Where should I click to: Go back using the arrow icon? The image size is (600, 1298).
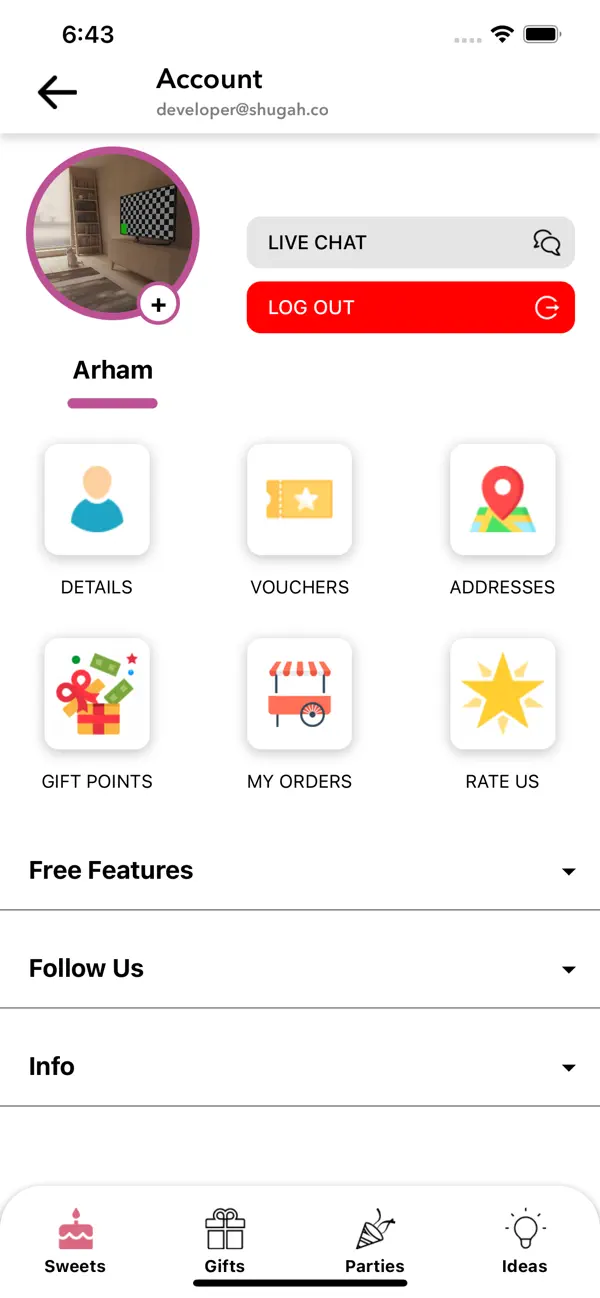coord(57,93)
